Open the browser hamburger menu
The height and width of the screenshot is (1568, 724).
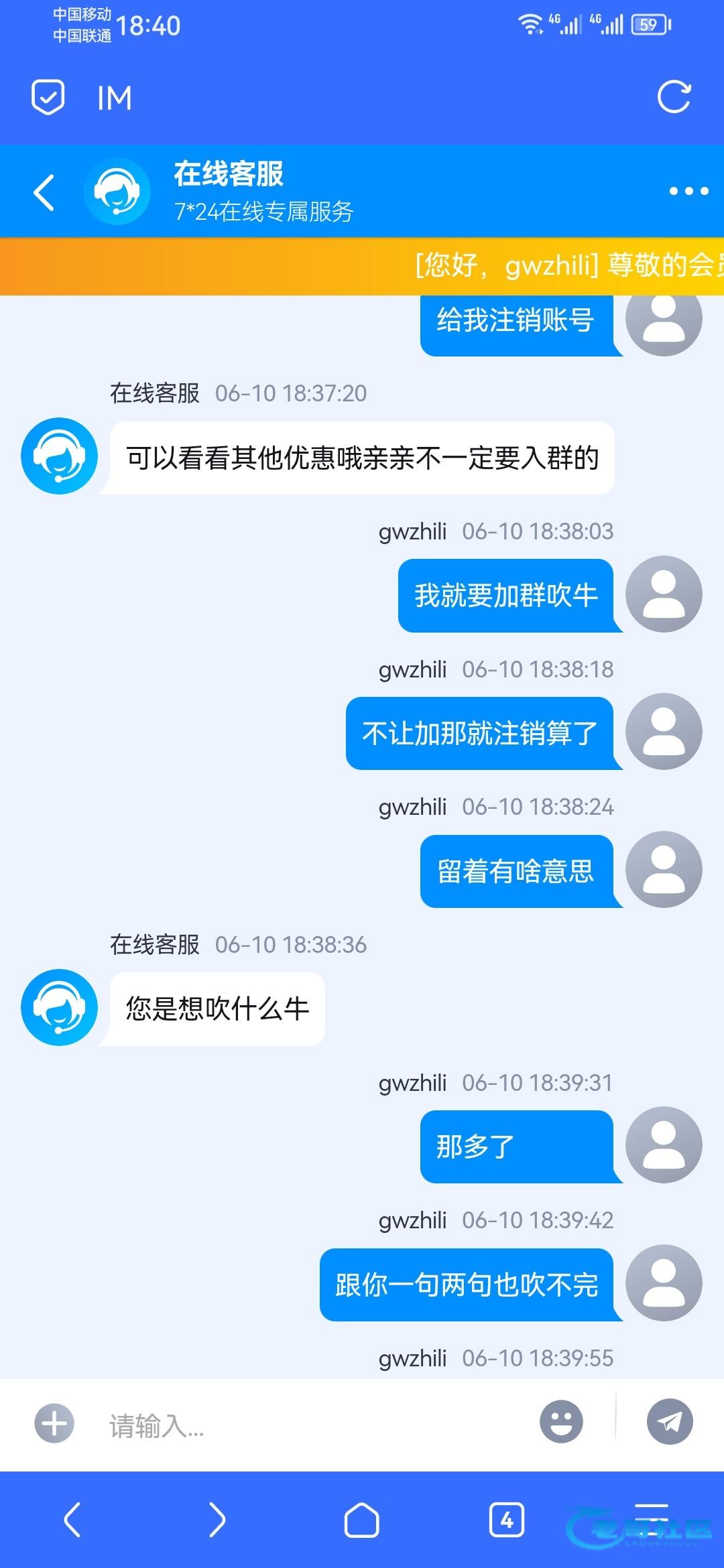point(652,1514)
